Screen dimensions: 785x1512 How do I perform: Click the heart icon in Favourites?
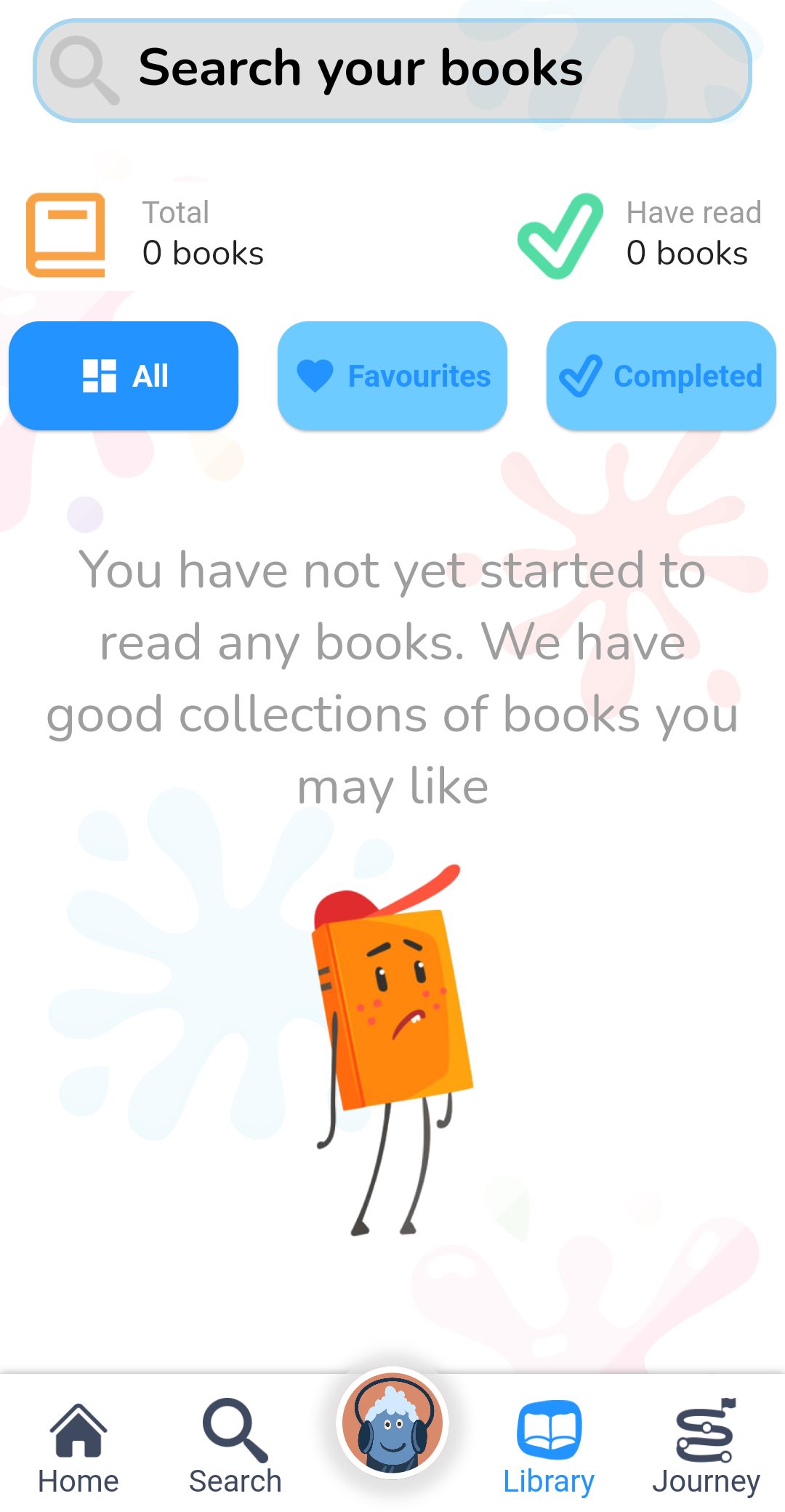(x=315, y=377)
